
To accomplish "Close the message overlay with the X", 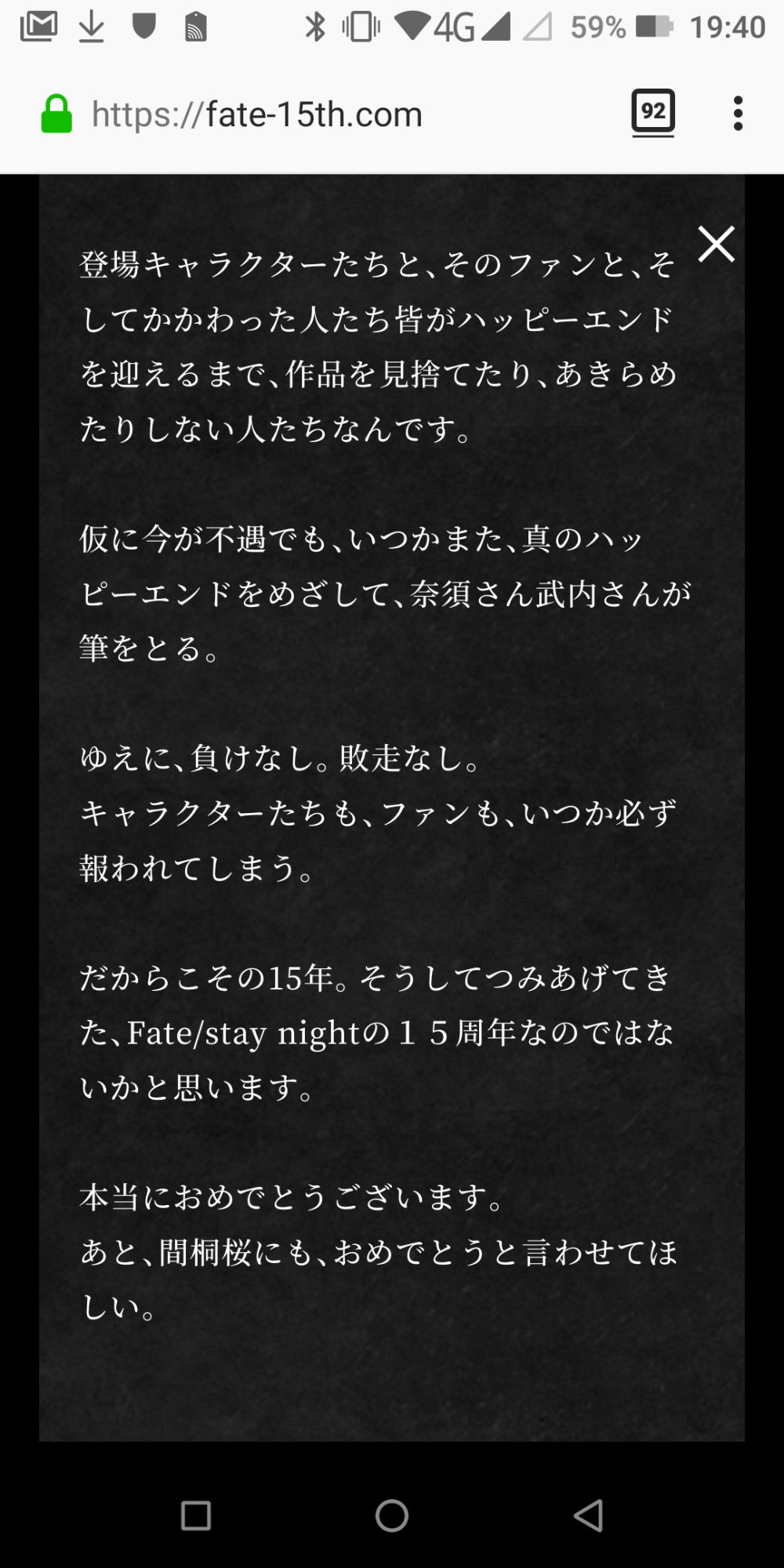I will point(716,245).
